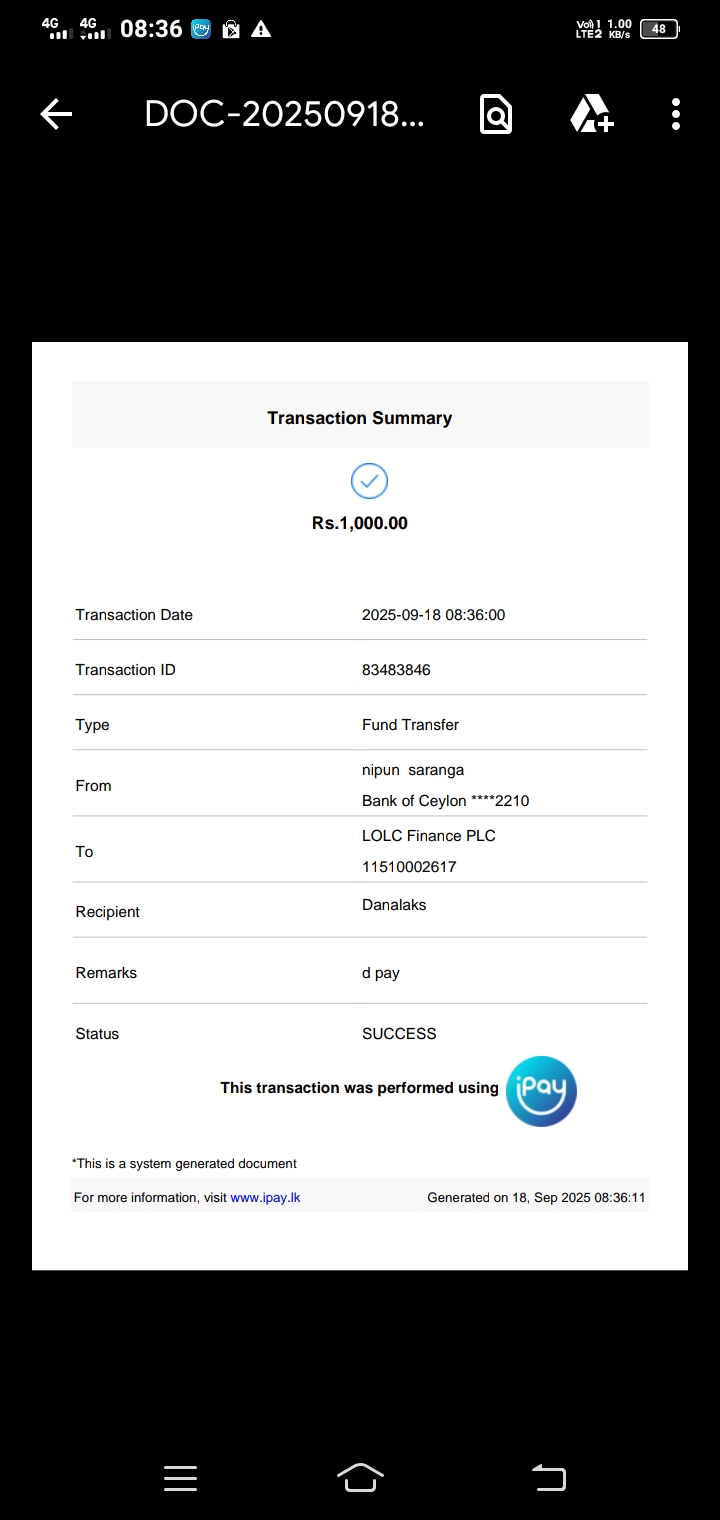Open the three-dot overflow menu

676,114
